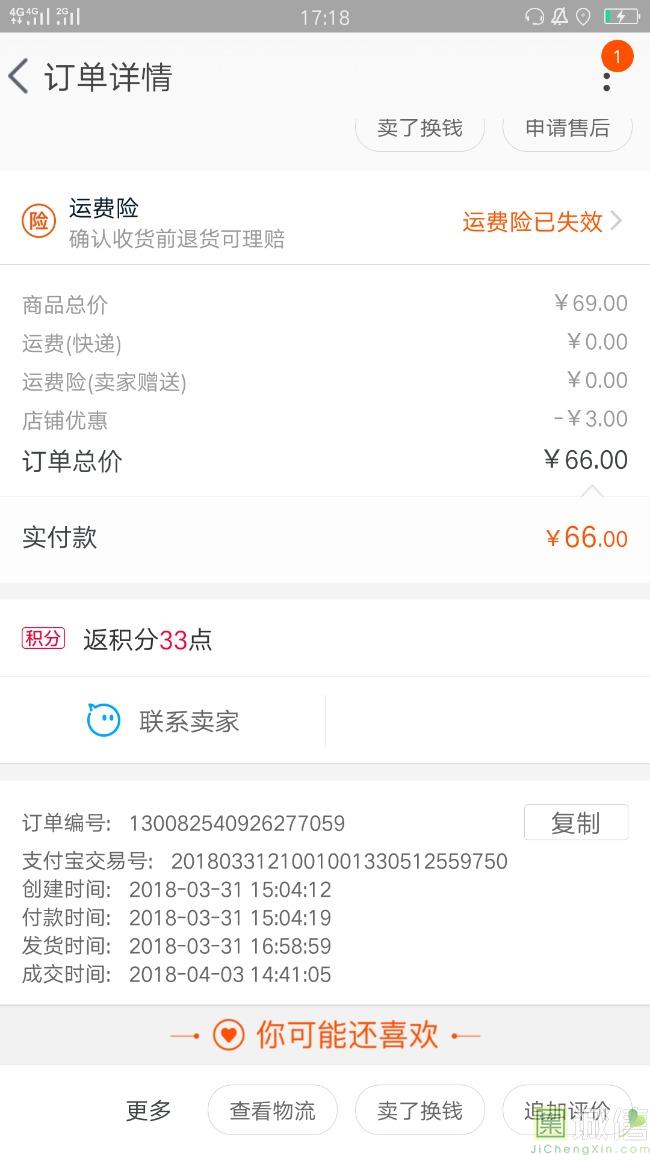Open 更多 options in the bottom bar
Image resolution: width=650 pixels, height=1155 pixels.
(148, 1110)
